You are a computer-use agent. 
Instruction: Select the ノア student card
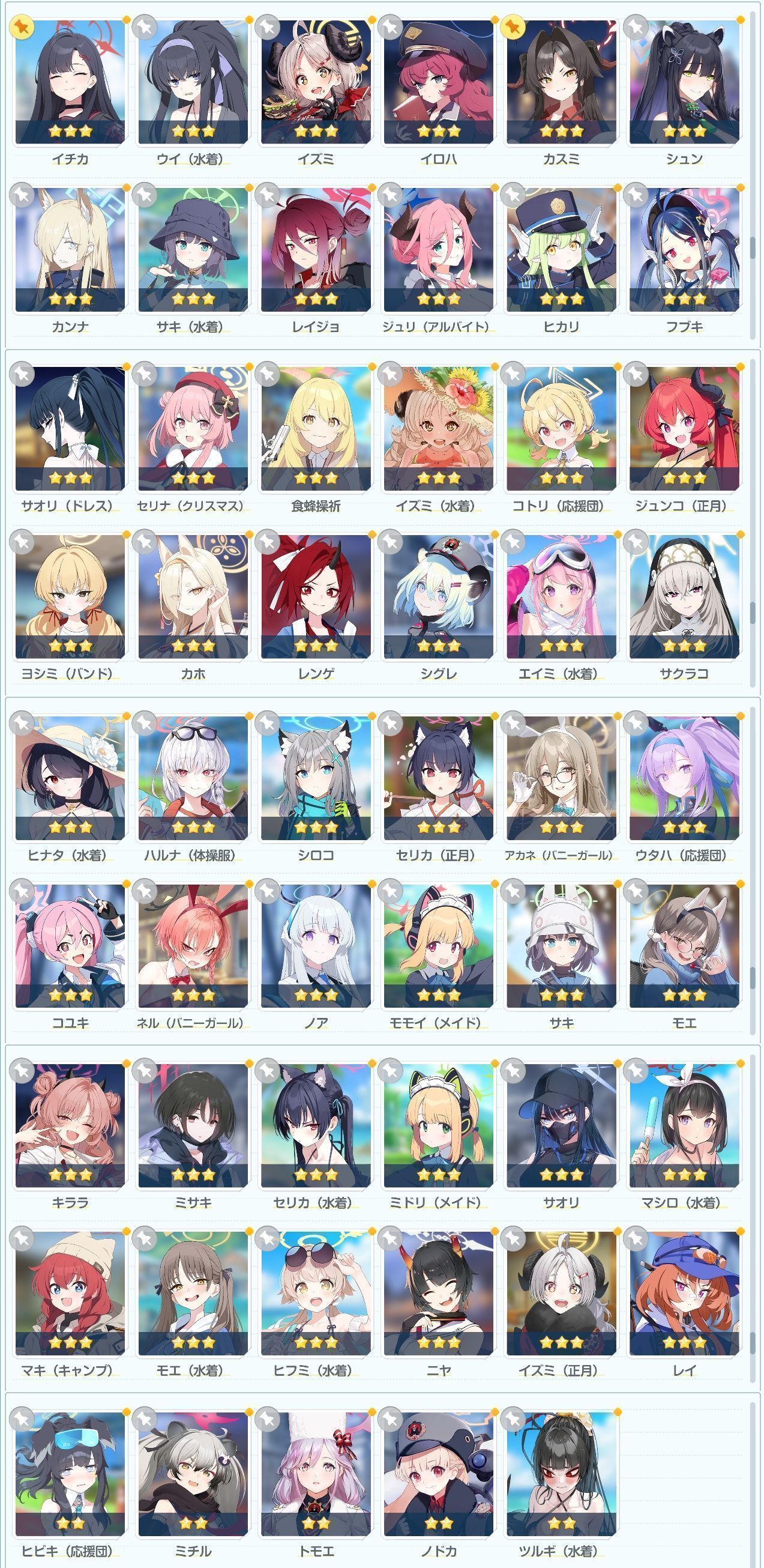tap(316, 946)
